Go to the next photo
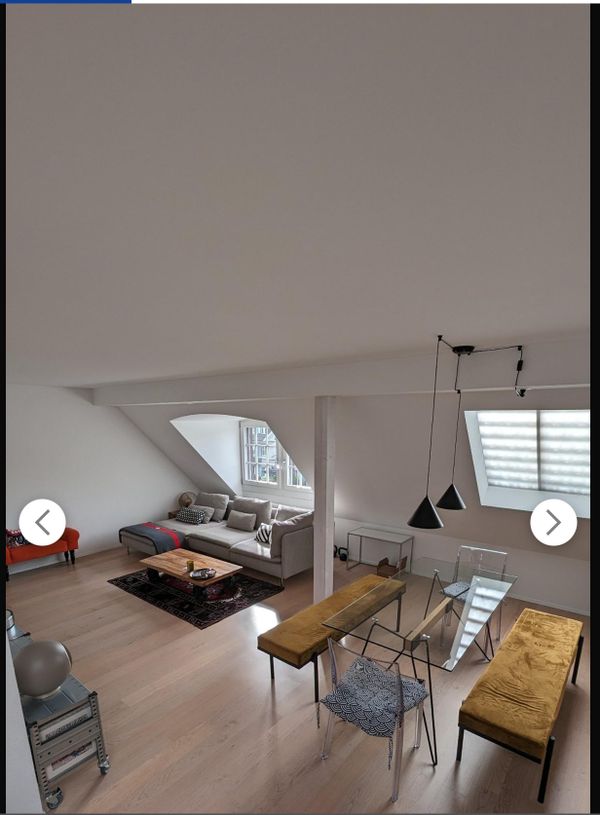 tap(553, 522)
